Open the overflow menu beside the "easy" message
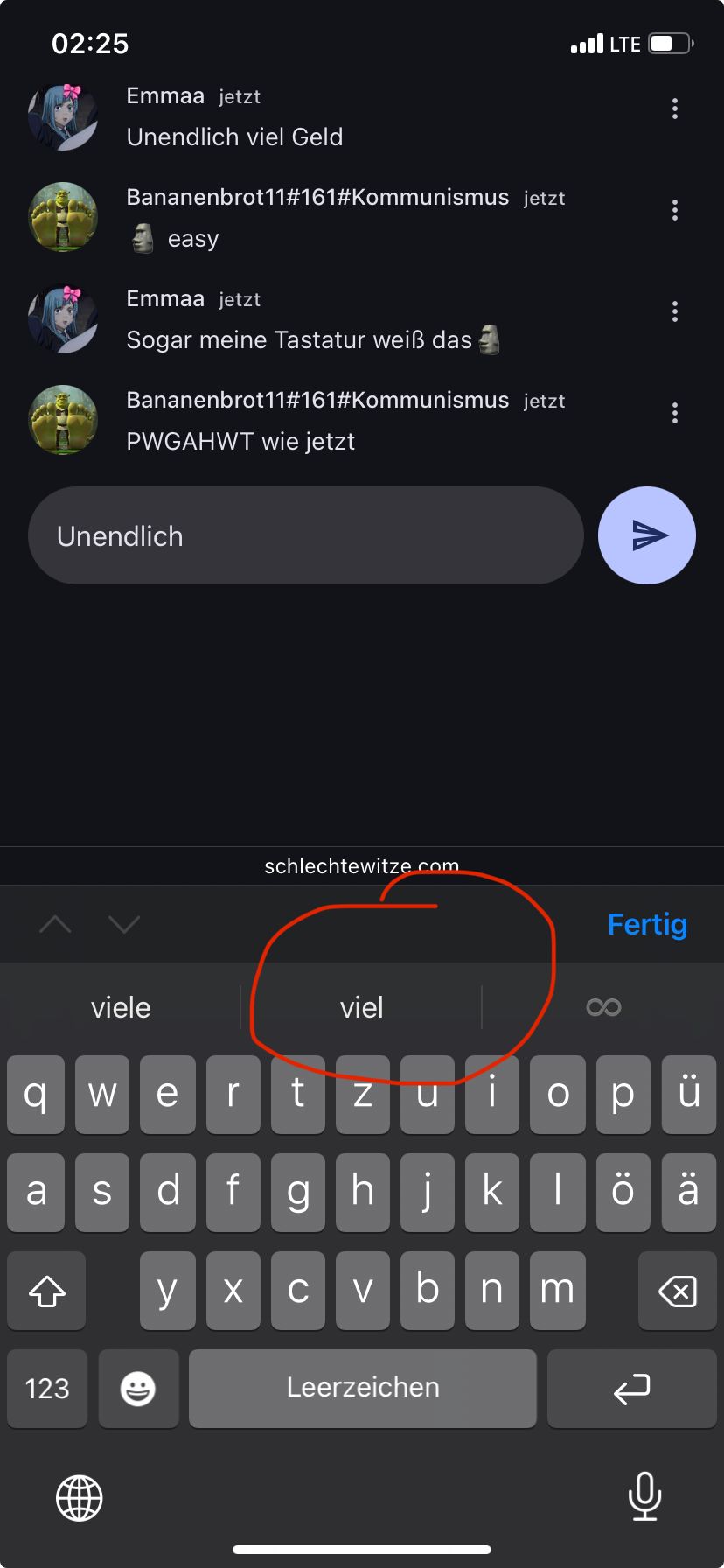Image resolution: width=724 pixels, height=1568 pixels. click(674, 210)
